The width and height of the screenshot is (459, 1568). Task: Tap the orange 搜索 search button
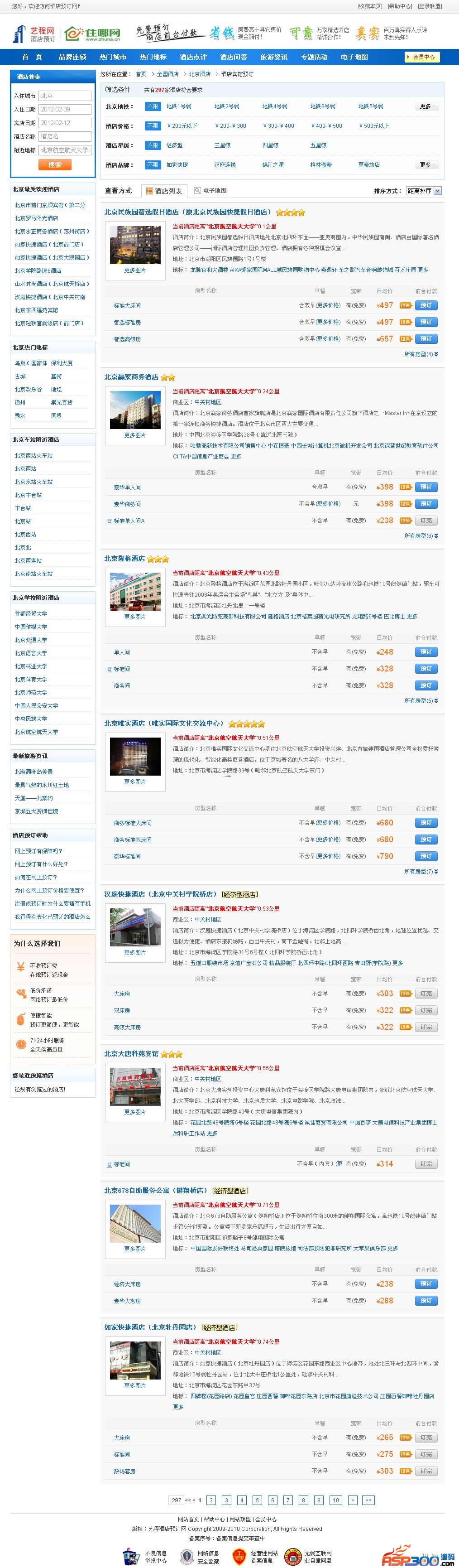coord(55,164)
